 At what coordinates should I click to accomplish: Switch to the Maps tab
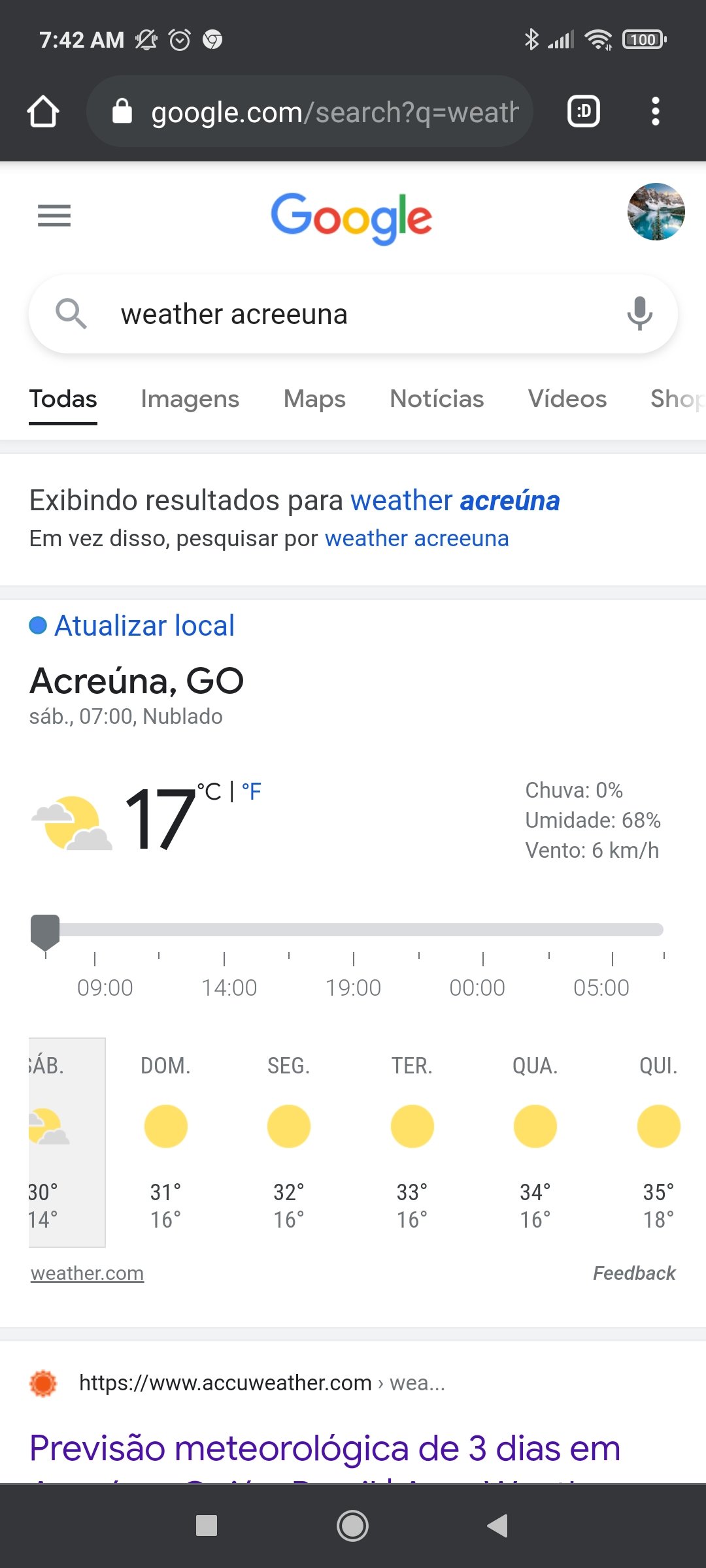tap(314, 399)
